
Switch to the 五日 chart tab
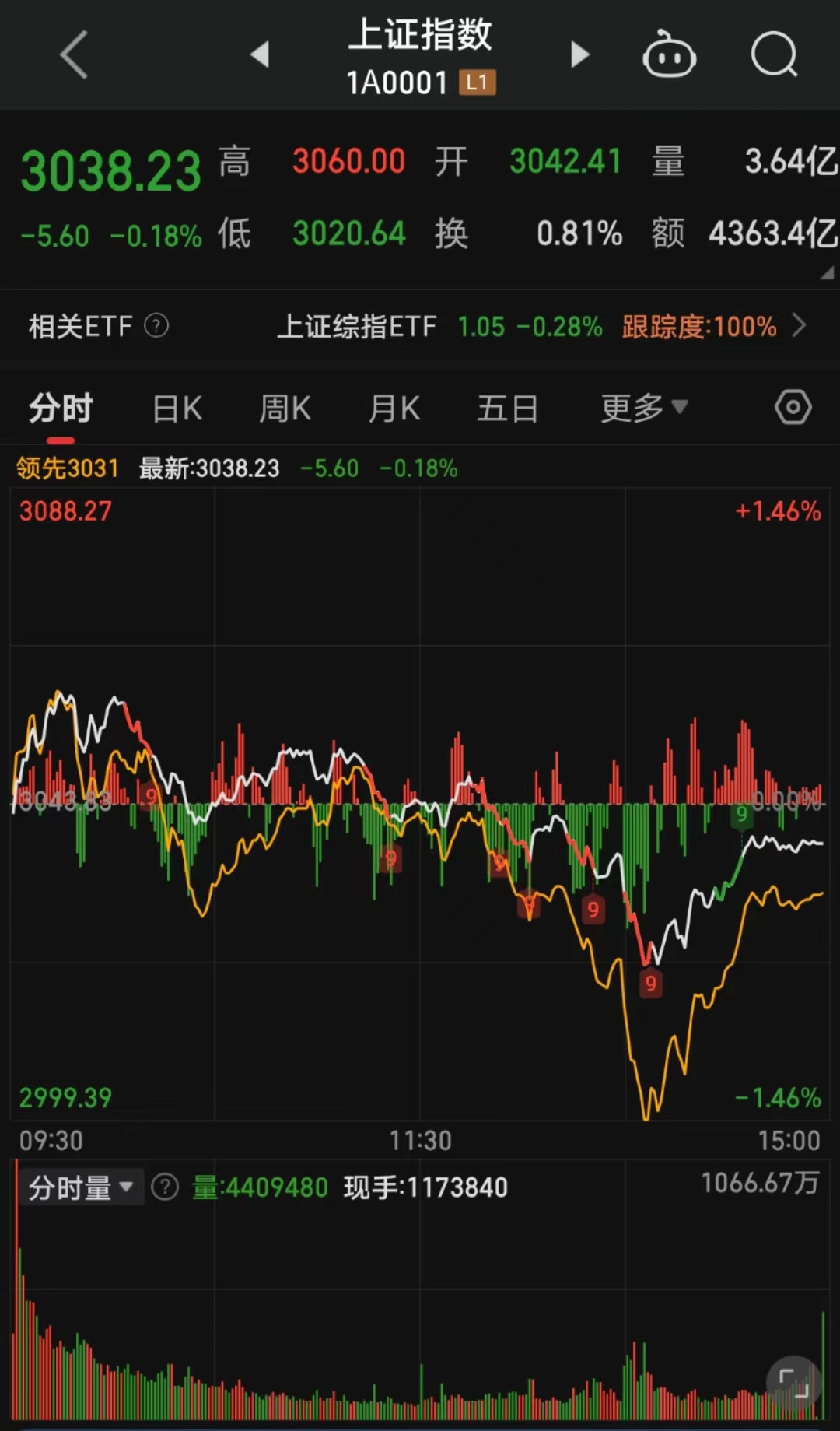(x=507, y=409)
